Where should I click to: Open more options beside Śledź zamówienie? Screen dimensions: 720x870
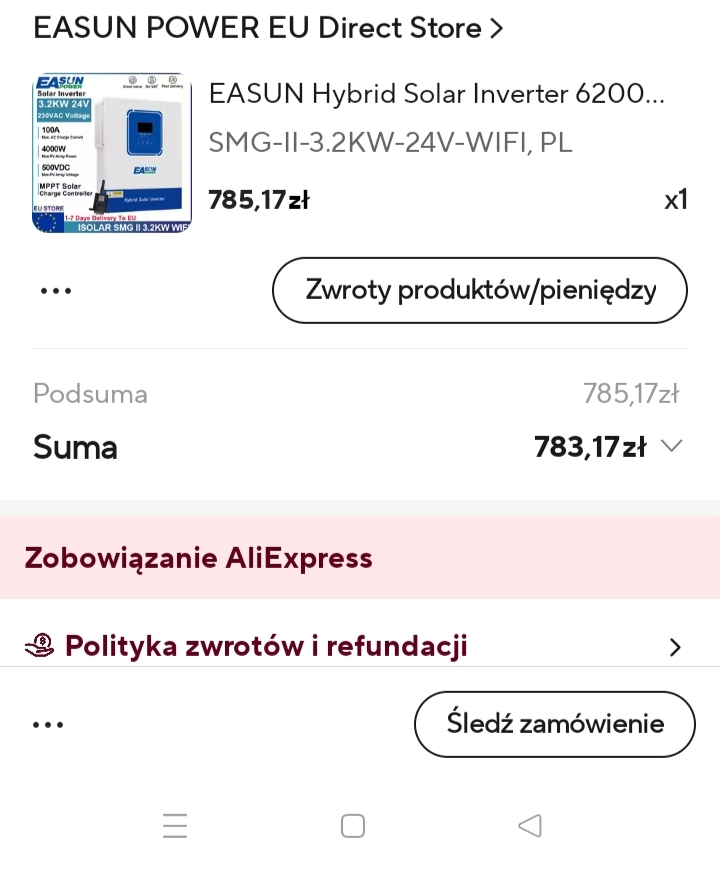click(x=48, y=724)
